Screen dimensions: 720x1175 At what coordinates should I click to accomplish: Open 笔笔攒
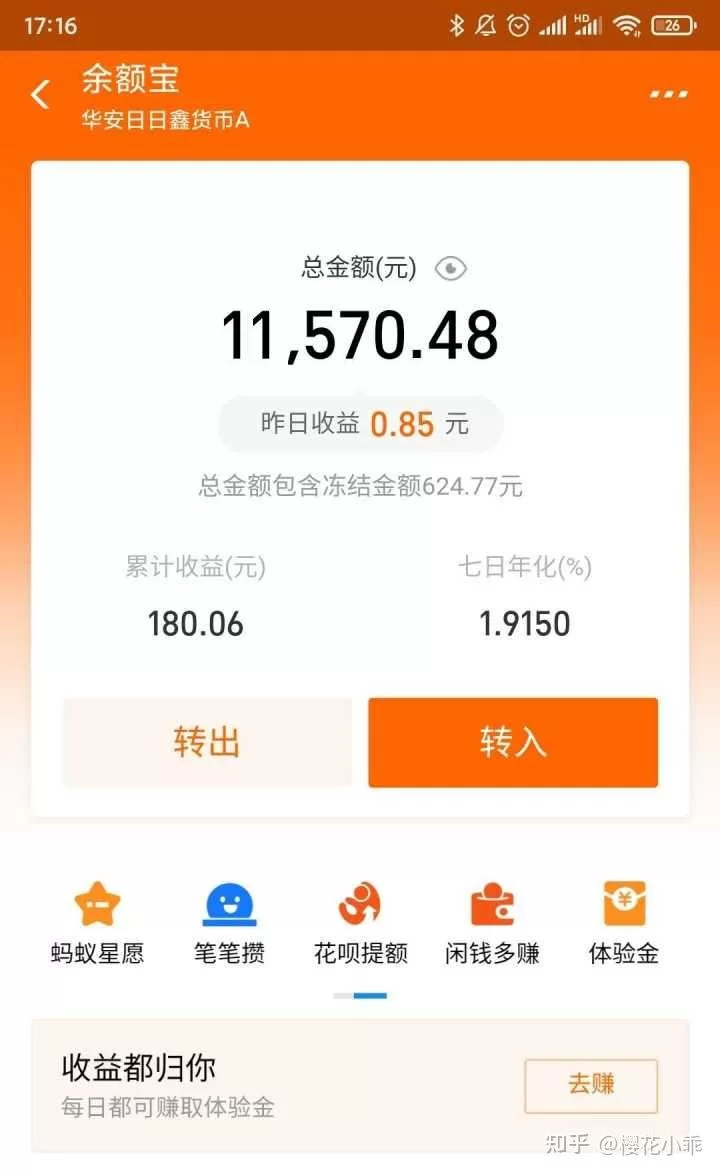tap(229, 922)
